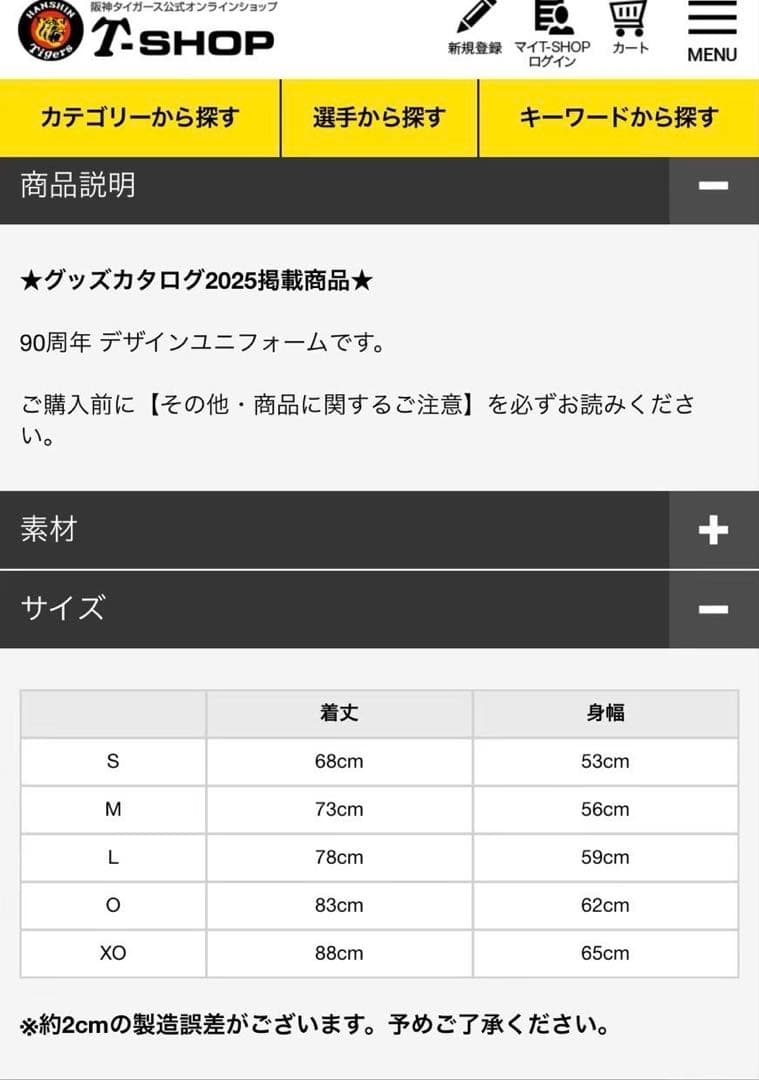Collapse サイズ with the minus control

coord(711,606)
